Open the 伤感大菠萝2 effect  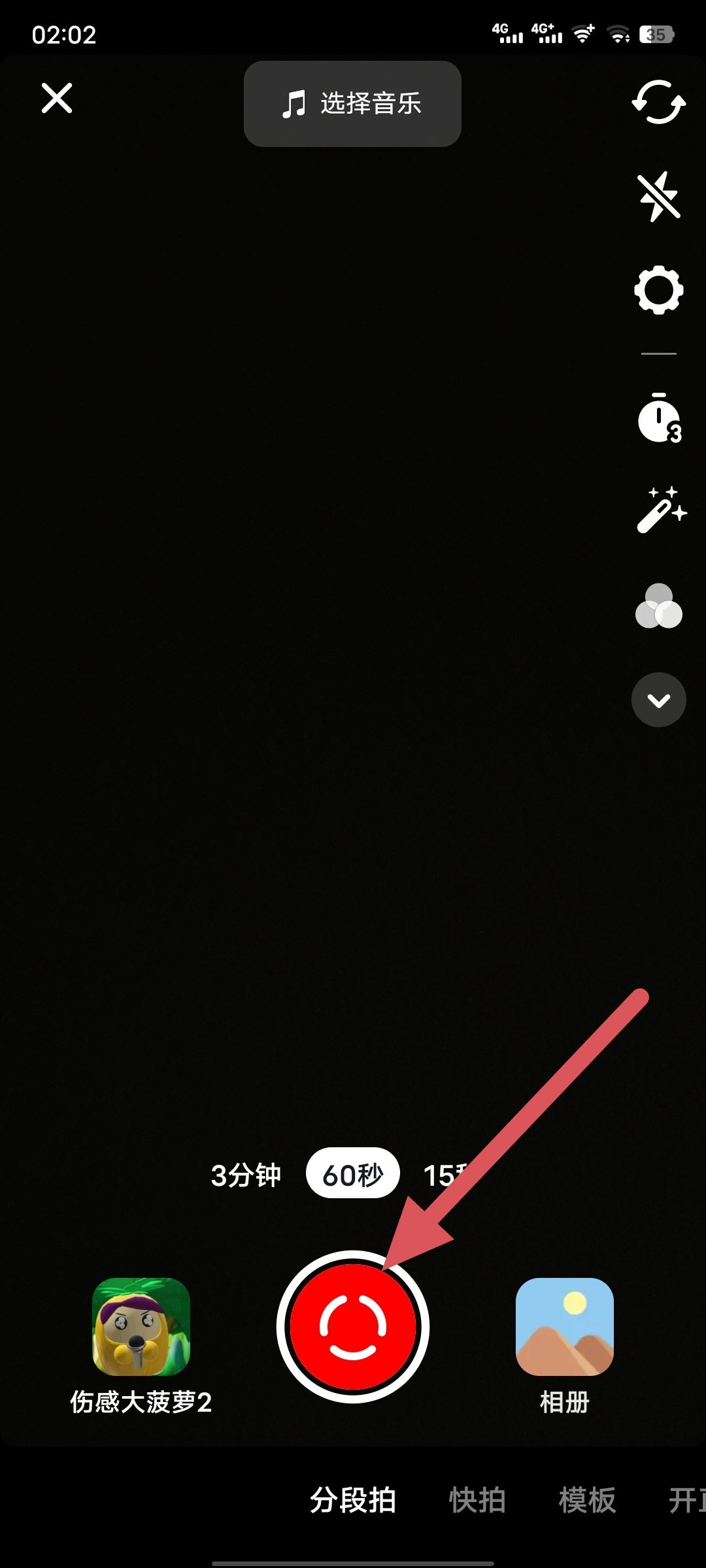(x=141, y=1328)
